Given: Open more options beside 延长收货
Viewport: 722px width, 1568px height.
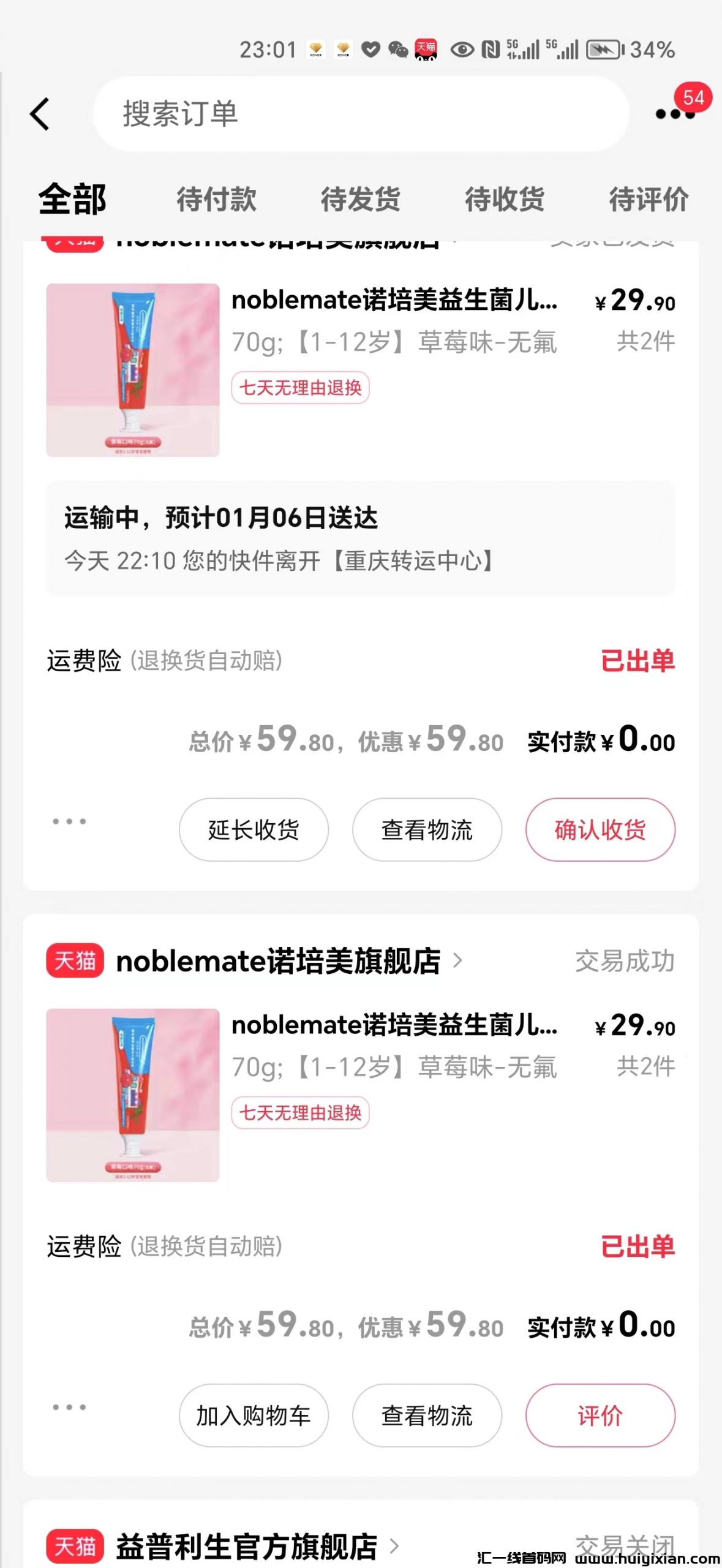Looking at the screenshot, I should 69,821.
